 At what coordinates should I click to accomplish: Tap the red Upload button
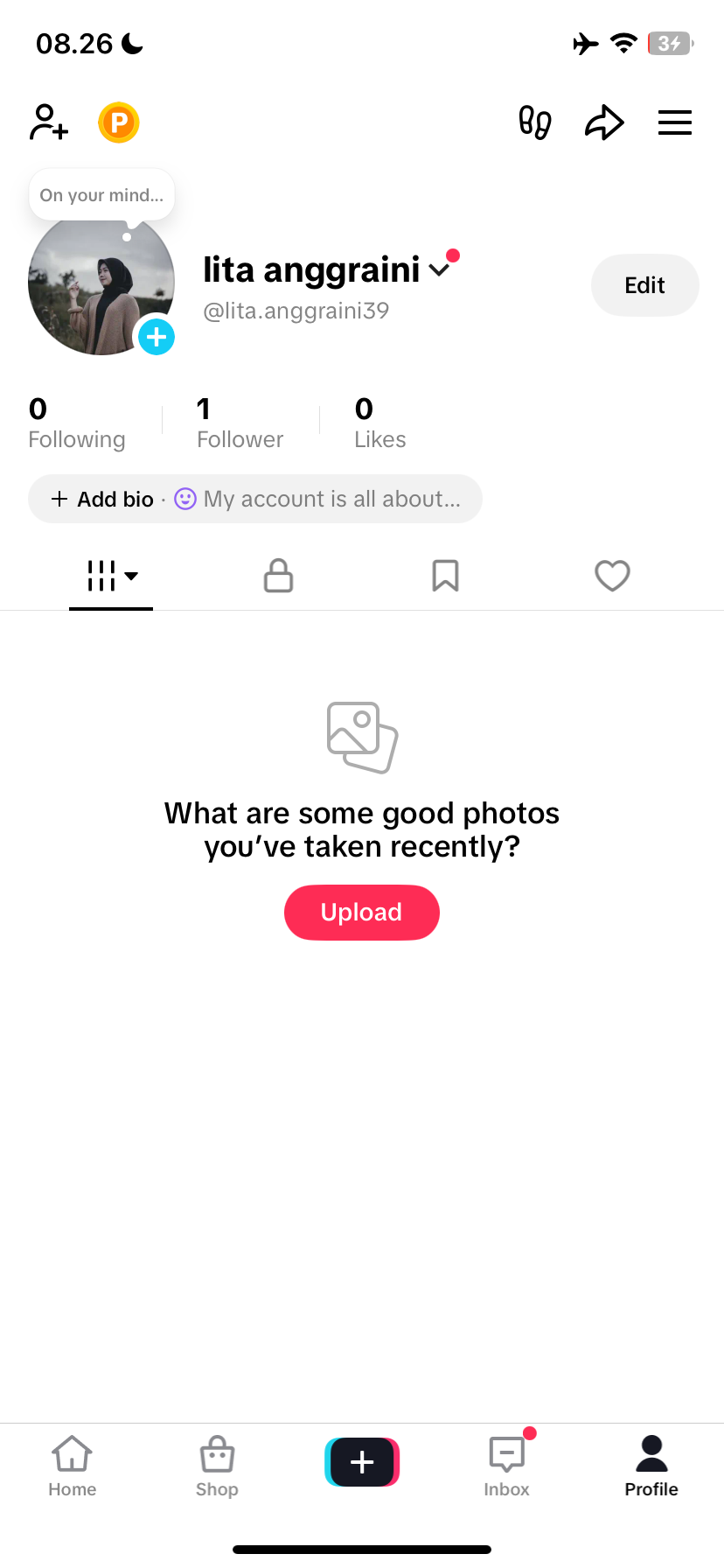361,913
